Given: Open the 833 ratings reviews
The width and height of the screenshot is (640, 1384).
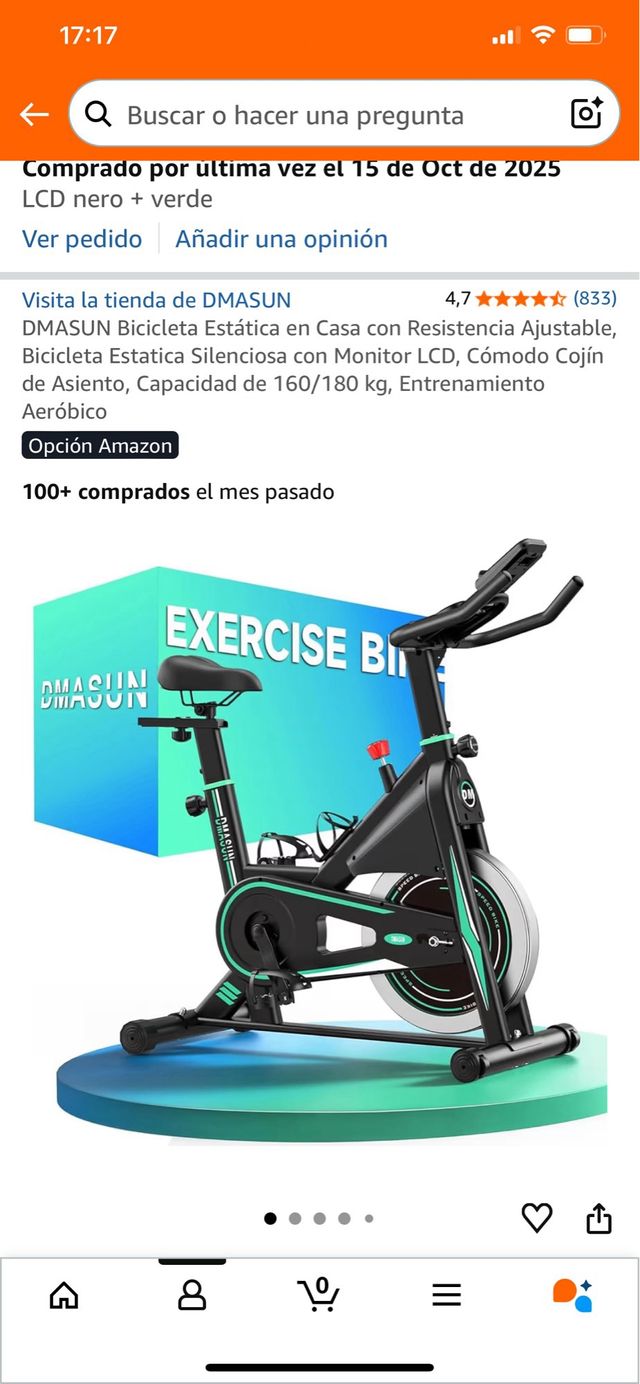Looking at the screenshot, I should click(x=594, y=299).
